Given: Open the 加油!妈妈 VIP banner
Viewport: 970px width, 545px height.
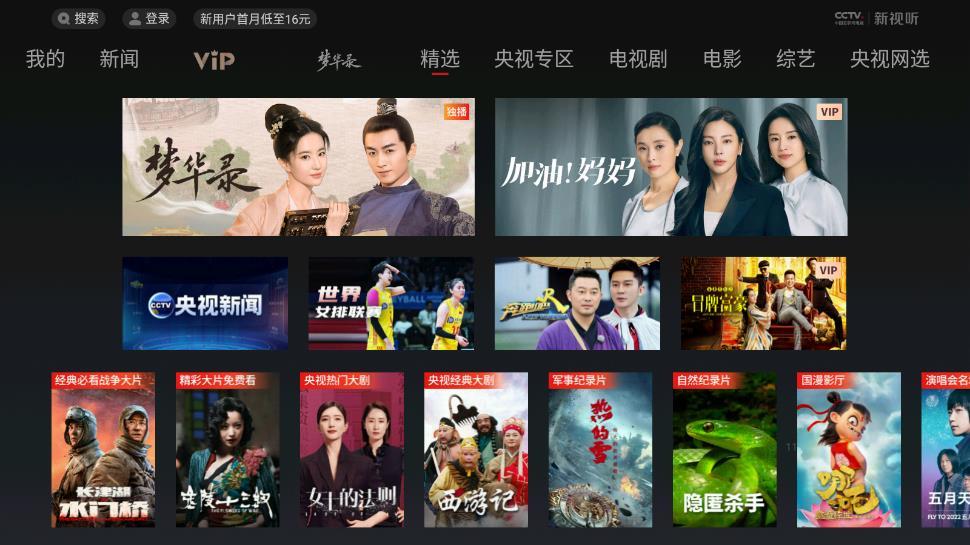Looking at the screenshot, I should [670, 167].
